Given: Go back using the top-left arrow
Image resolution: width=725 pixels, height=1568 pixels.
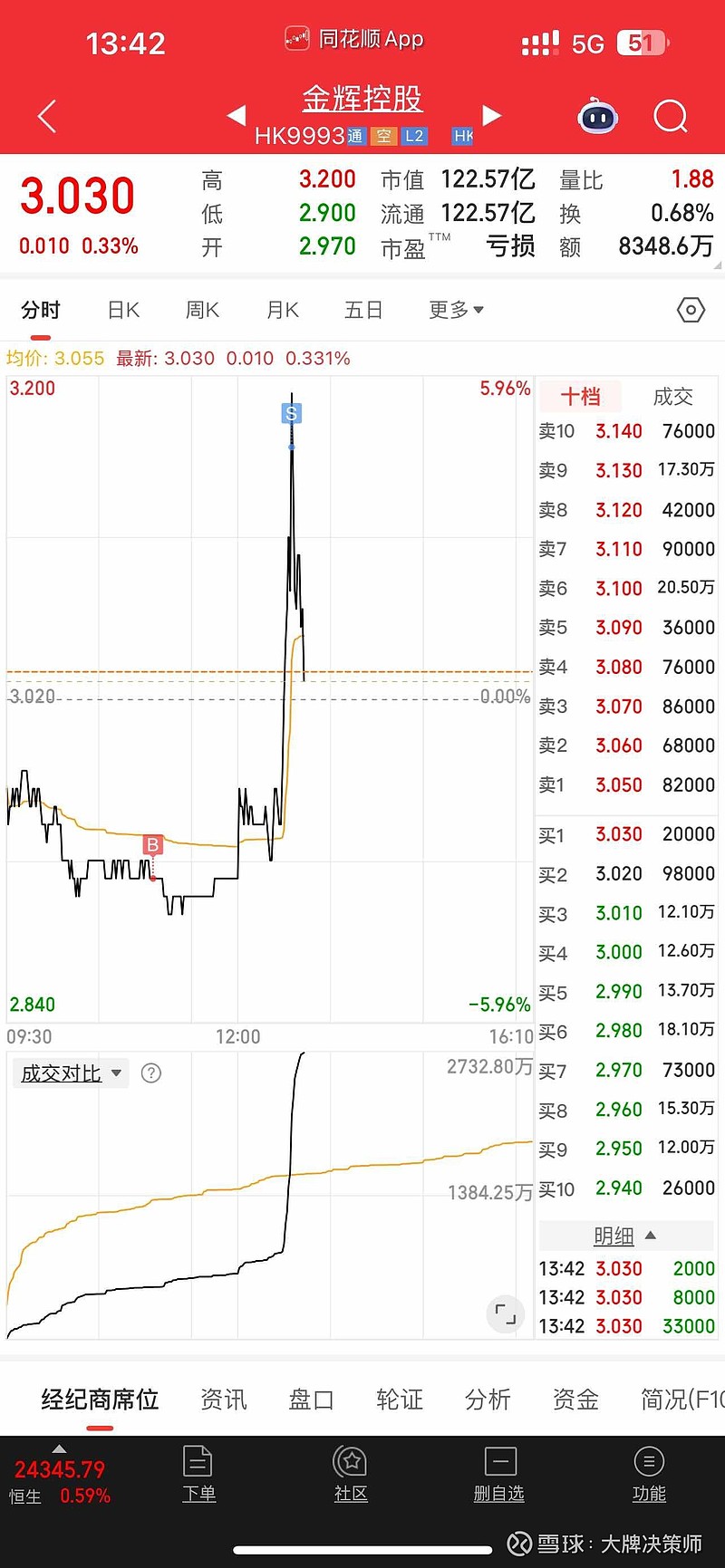Looking at the screenshot, I should pos(47,116).
